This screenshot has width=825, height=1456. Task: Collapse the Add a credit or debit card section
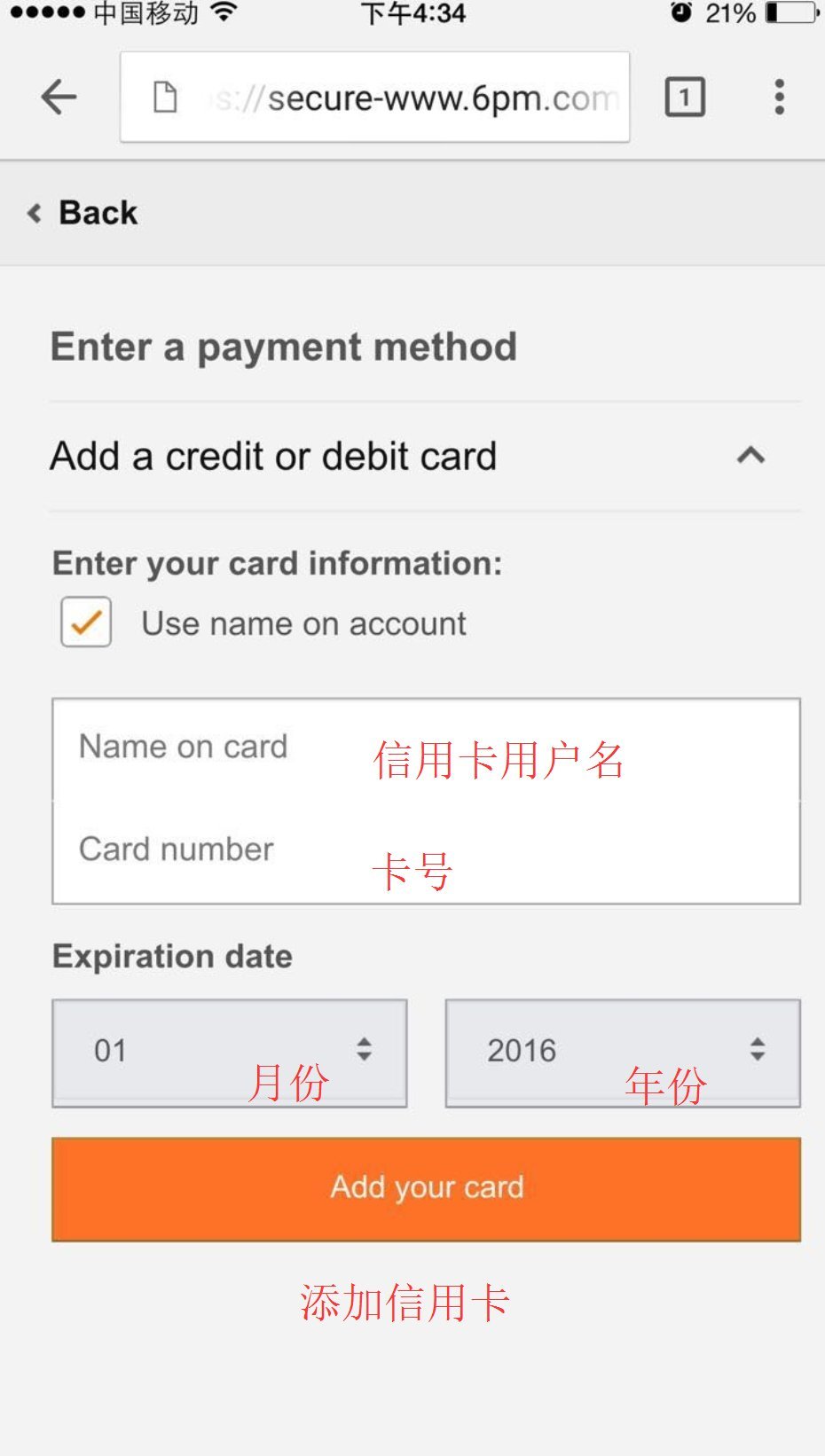pyautogui.click(x=750, y=456)
